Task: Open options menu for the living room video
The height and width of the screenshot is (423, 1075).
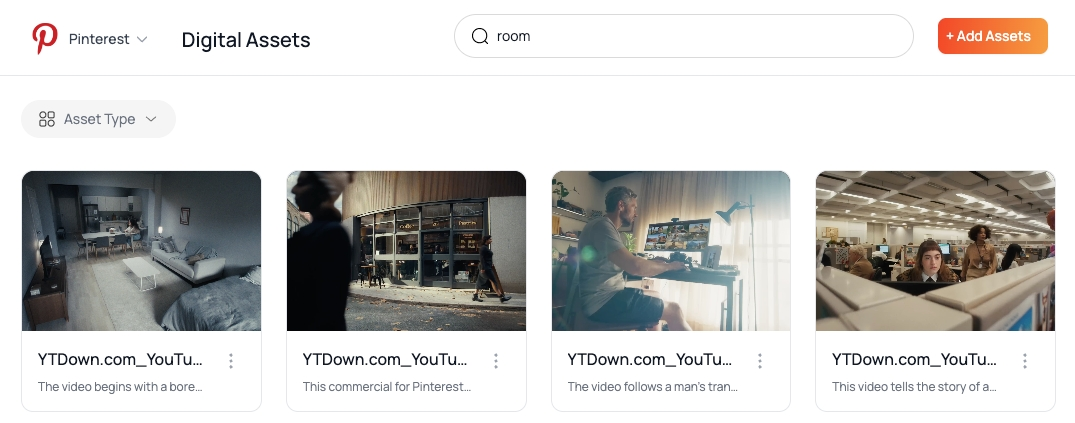Action: click(x=231, y=361)
